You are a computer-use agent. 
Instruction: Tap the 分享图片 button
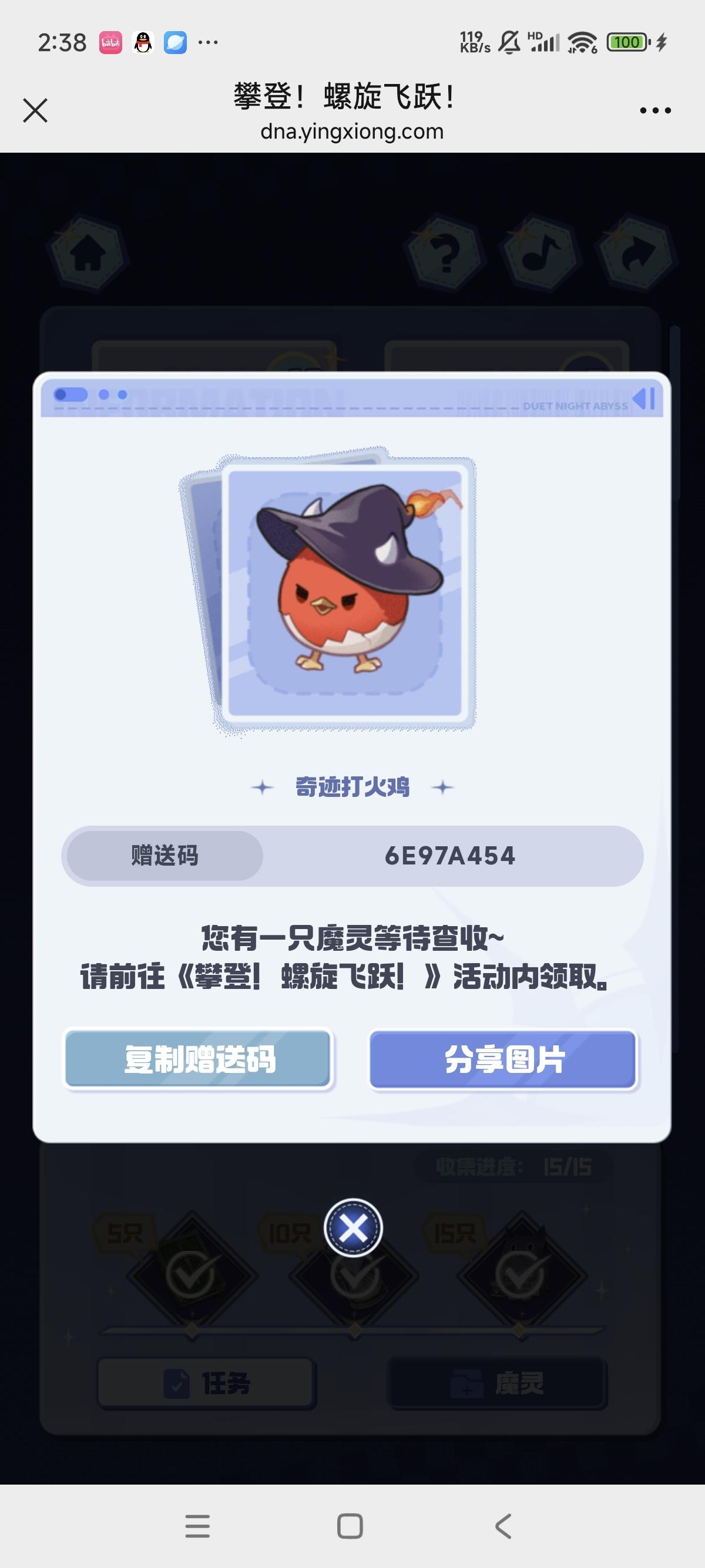(503, 1059)
